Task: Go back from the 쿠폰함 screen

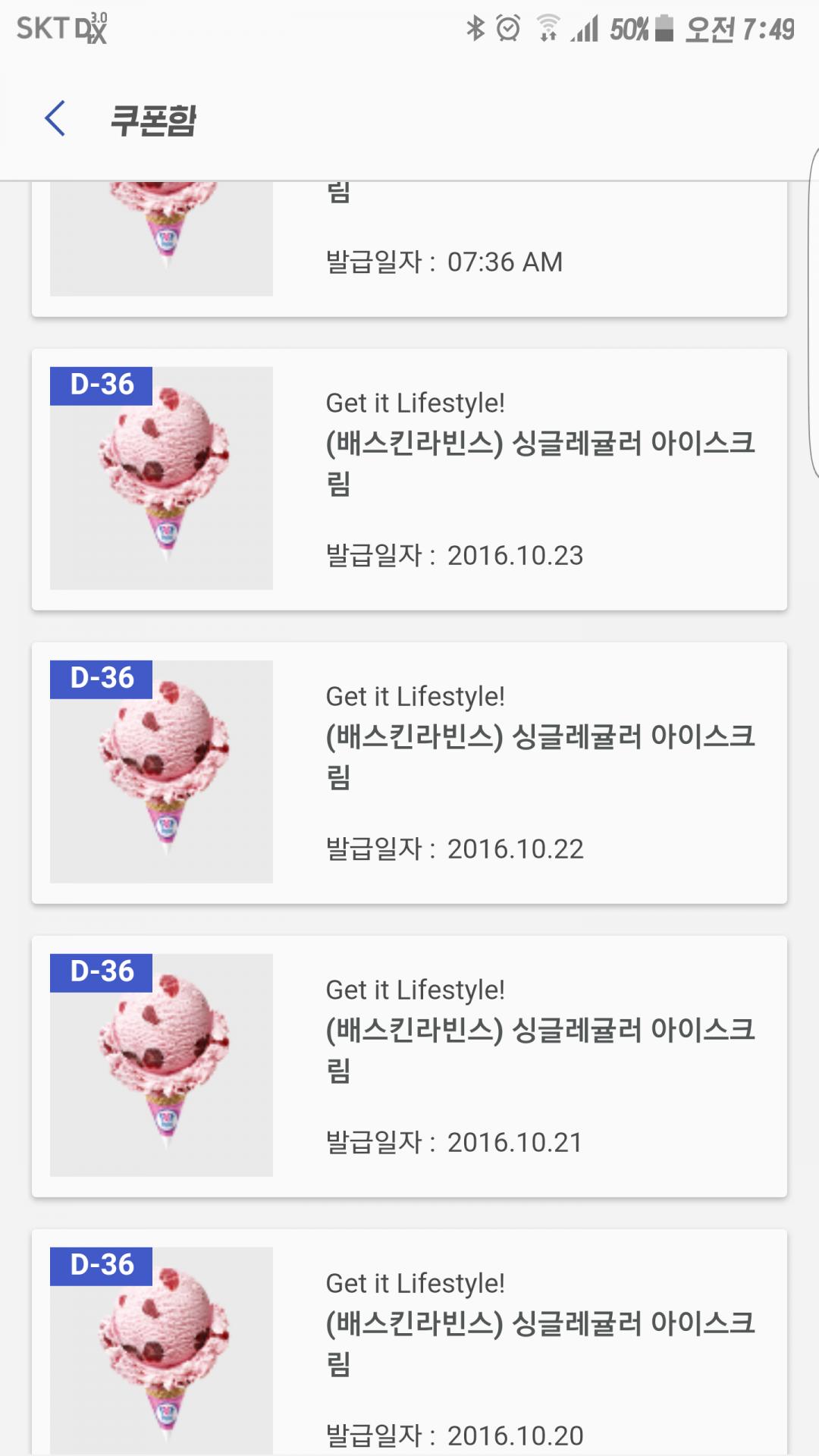Action: point(55,119)
